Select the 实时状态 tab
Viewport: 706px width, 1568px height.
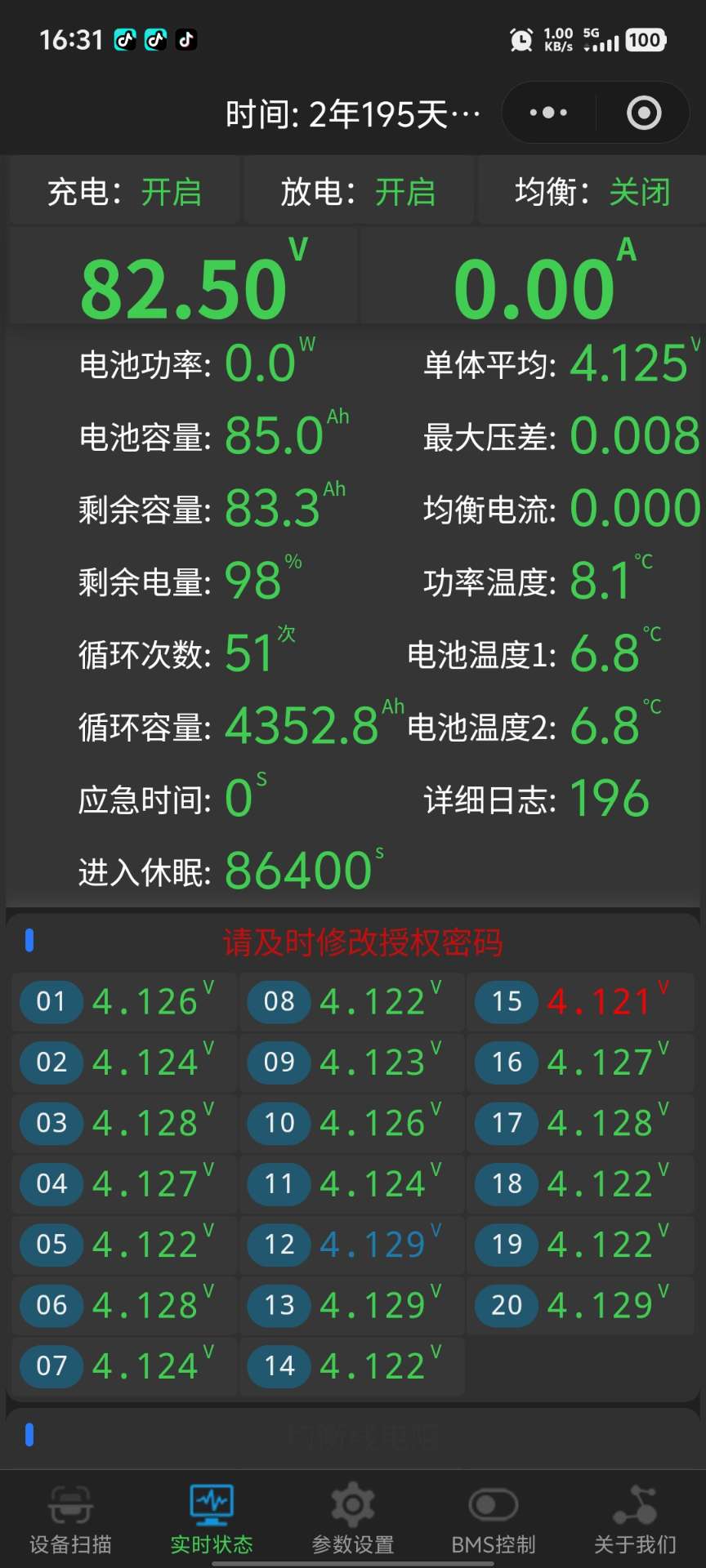(x=212, y=1521)
